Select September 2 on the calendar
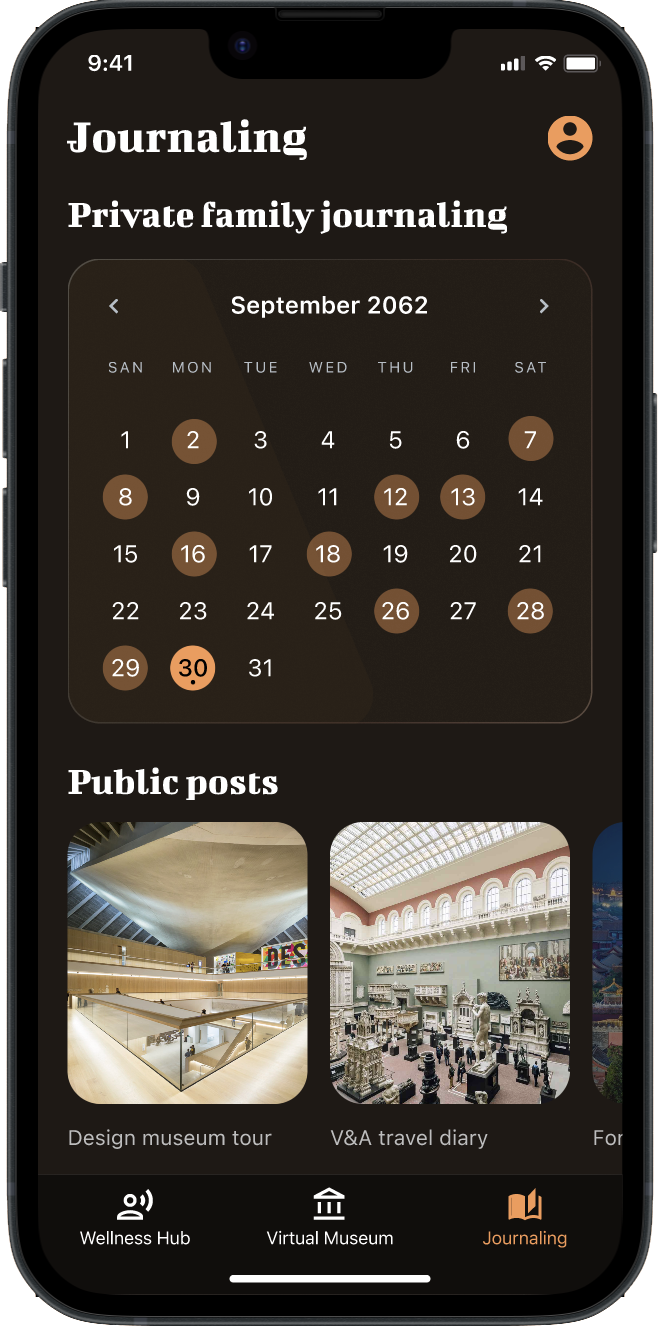The height and width of the screenshot is (1326, 658). 193,440
